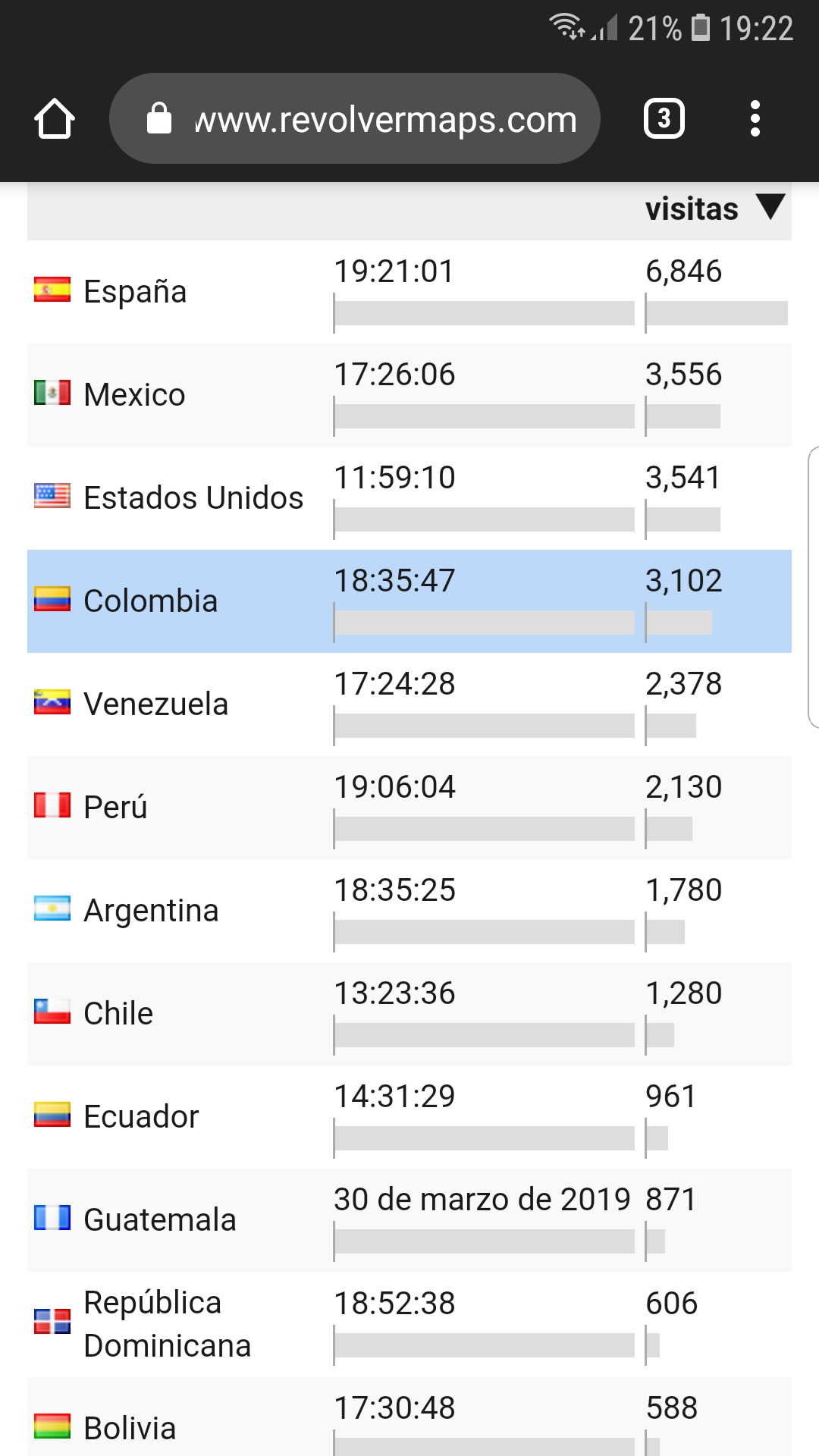Select the Perú row
This screenshot has width=819, height=1456.
(409, 808)
